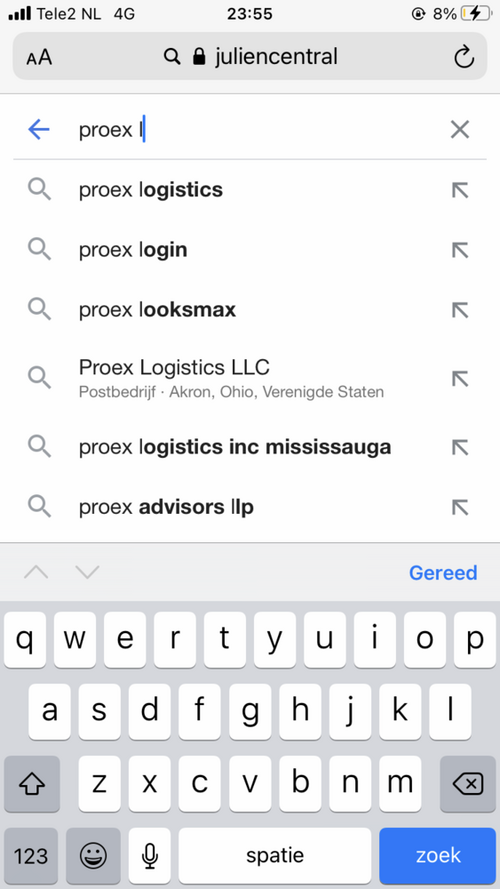Clear the search text with X
500x889 pixels.
(x=460, y=130)
